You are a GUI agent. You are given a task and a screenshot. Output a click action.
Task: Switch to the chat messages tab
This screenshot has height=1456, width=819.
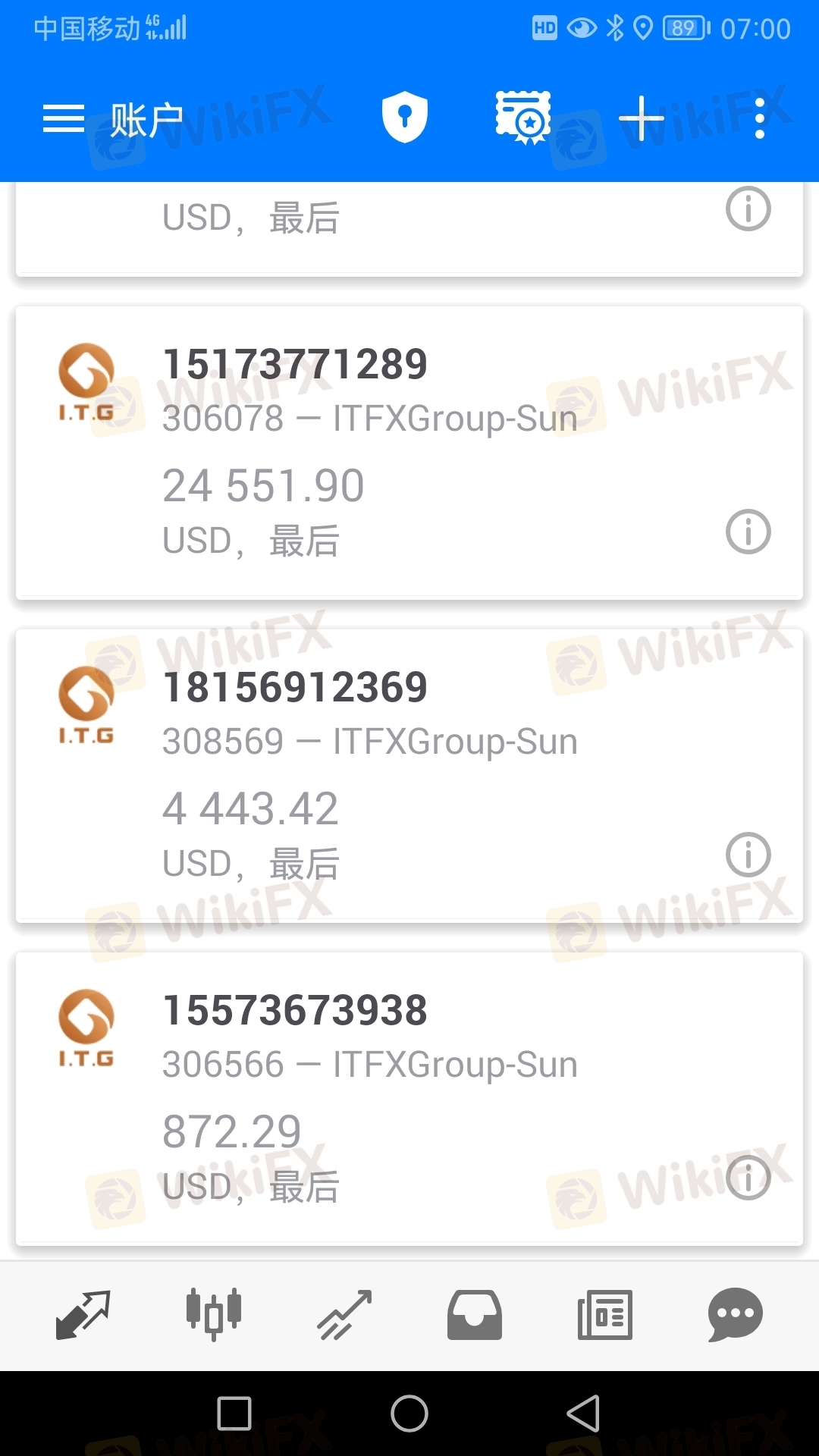coord(735,1315)
